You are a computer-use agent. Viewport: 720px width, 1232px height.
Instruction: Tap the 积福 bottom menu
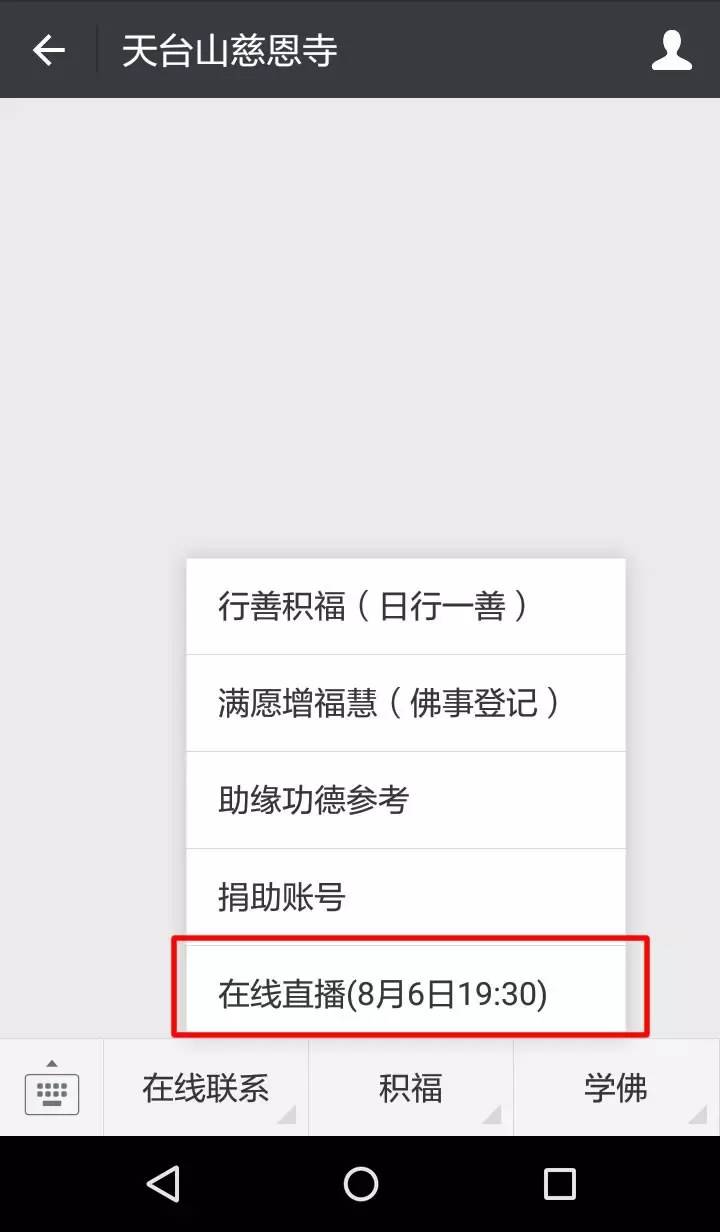click(410, 1088)
